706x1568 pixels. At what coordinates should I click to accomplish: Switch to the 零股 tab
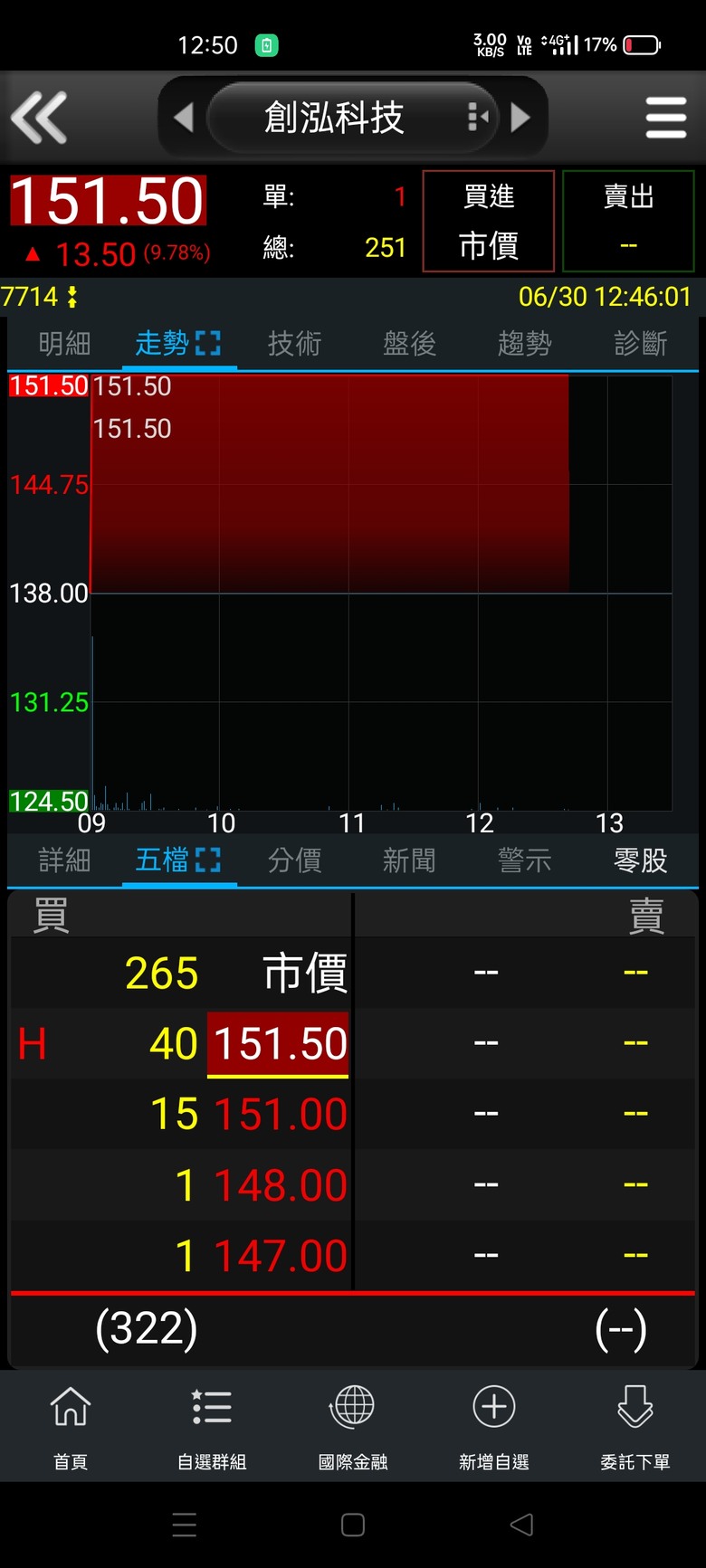pyautogui.click(x=640, y=860)
